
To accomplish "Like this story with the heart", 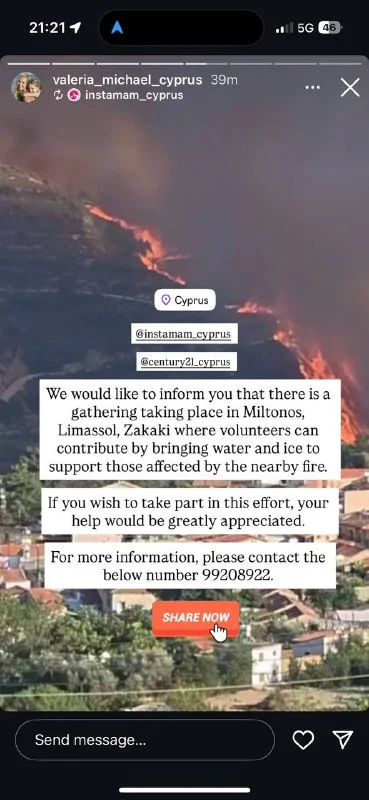I will (x=303, y=740).
